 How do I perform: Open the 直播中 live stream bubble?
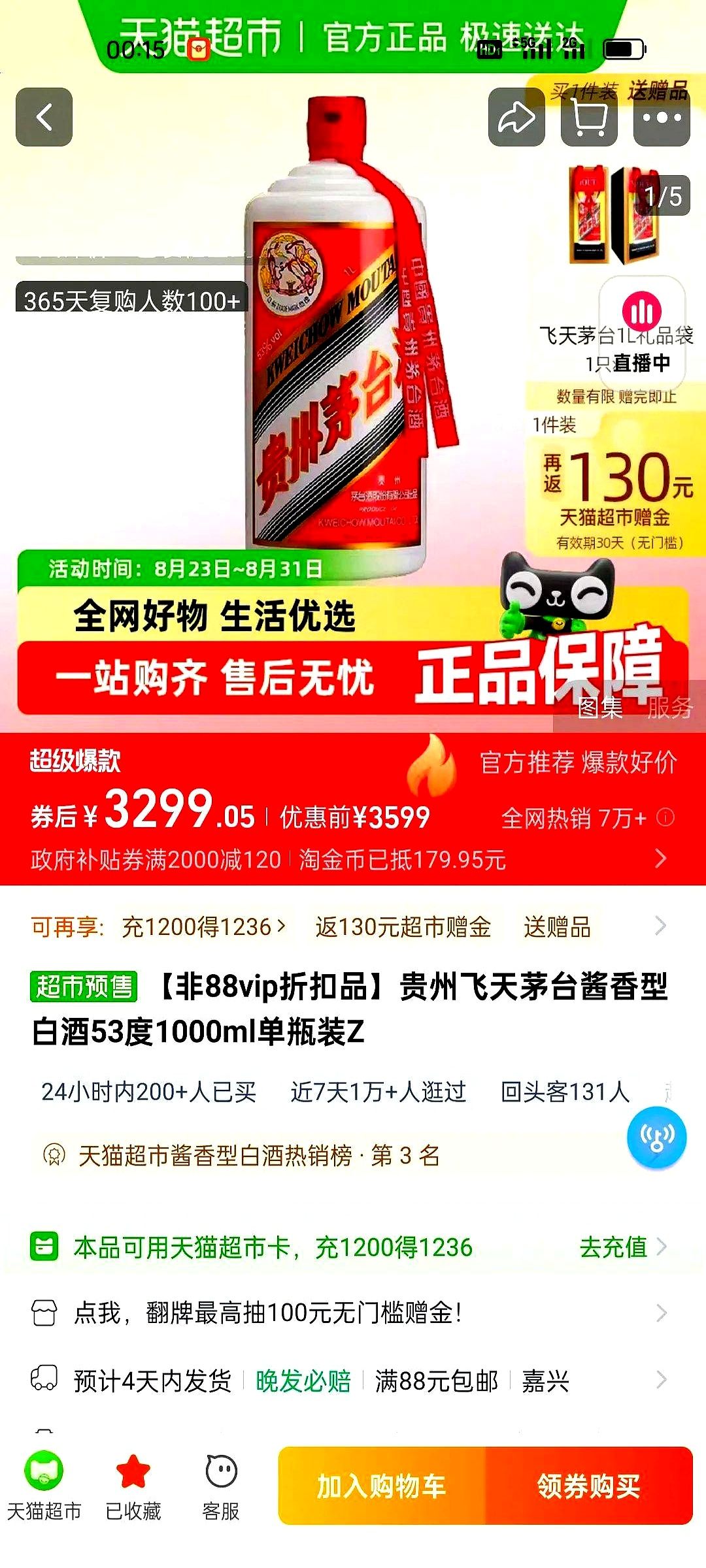642,333
